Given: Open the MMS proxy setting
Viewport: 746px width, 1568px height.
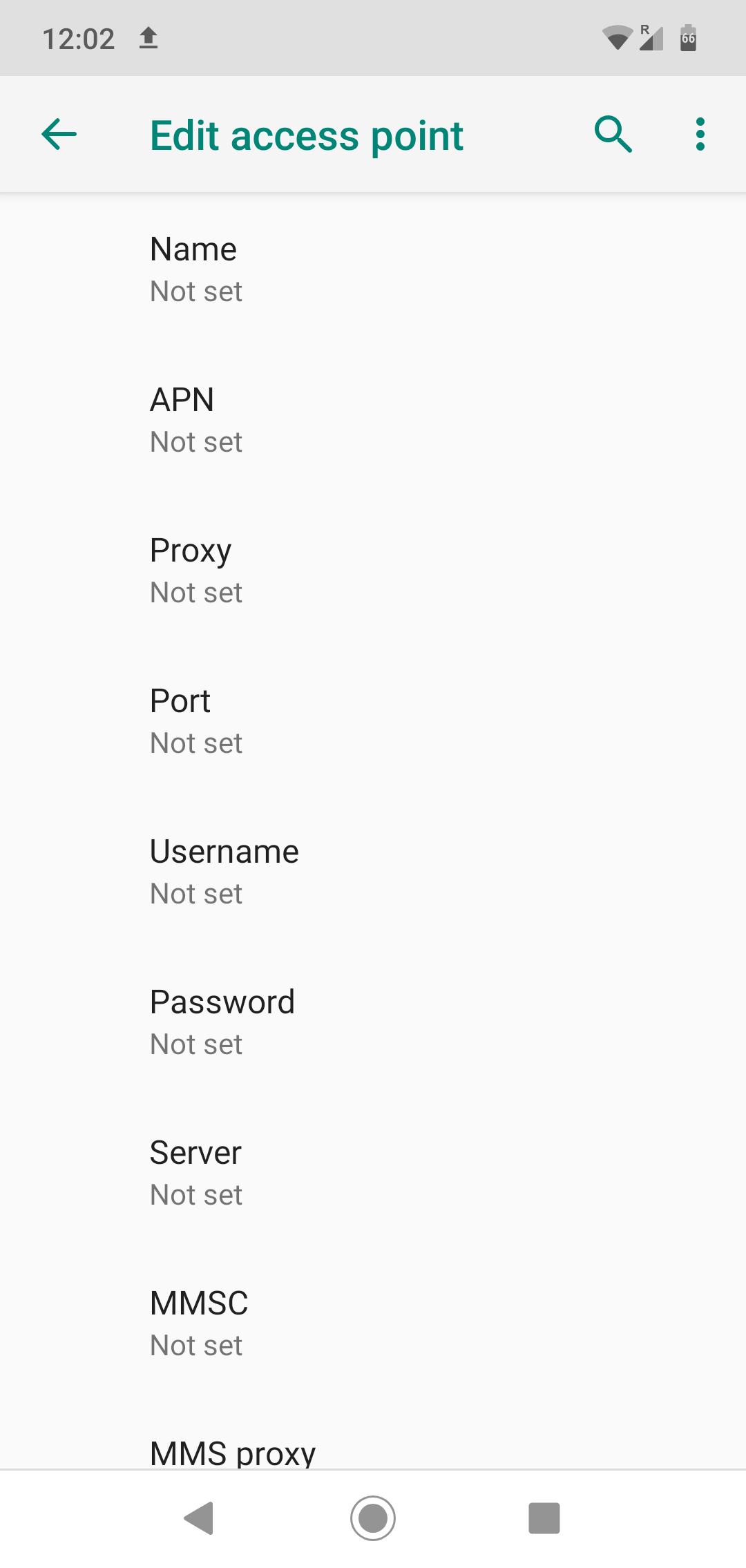Looking at the screenshot, I should coord(373,1451).
